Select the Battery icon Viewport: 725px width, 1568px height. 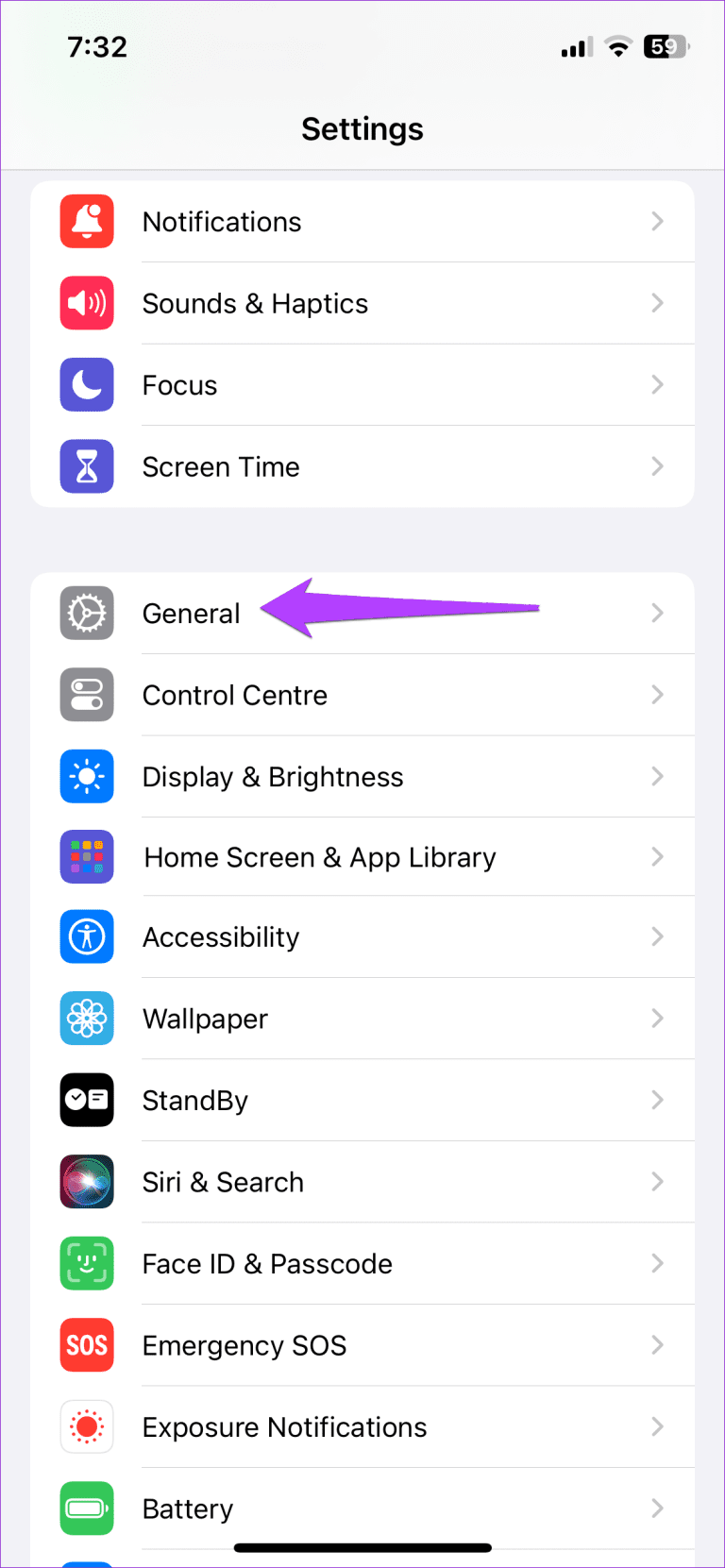point(87,1508)
